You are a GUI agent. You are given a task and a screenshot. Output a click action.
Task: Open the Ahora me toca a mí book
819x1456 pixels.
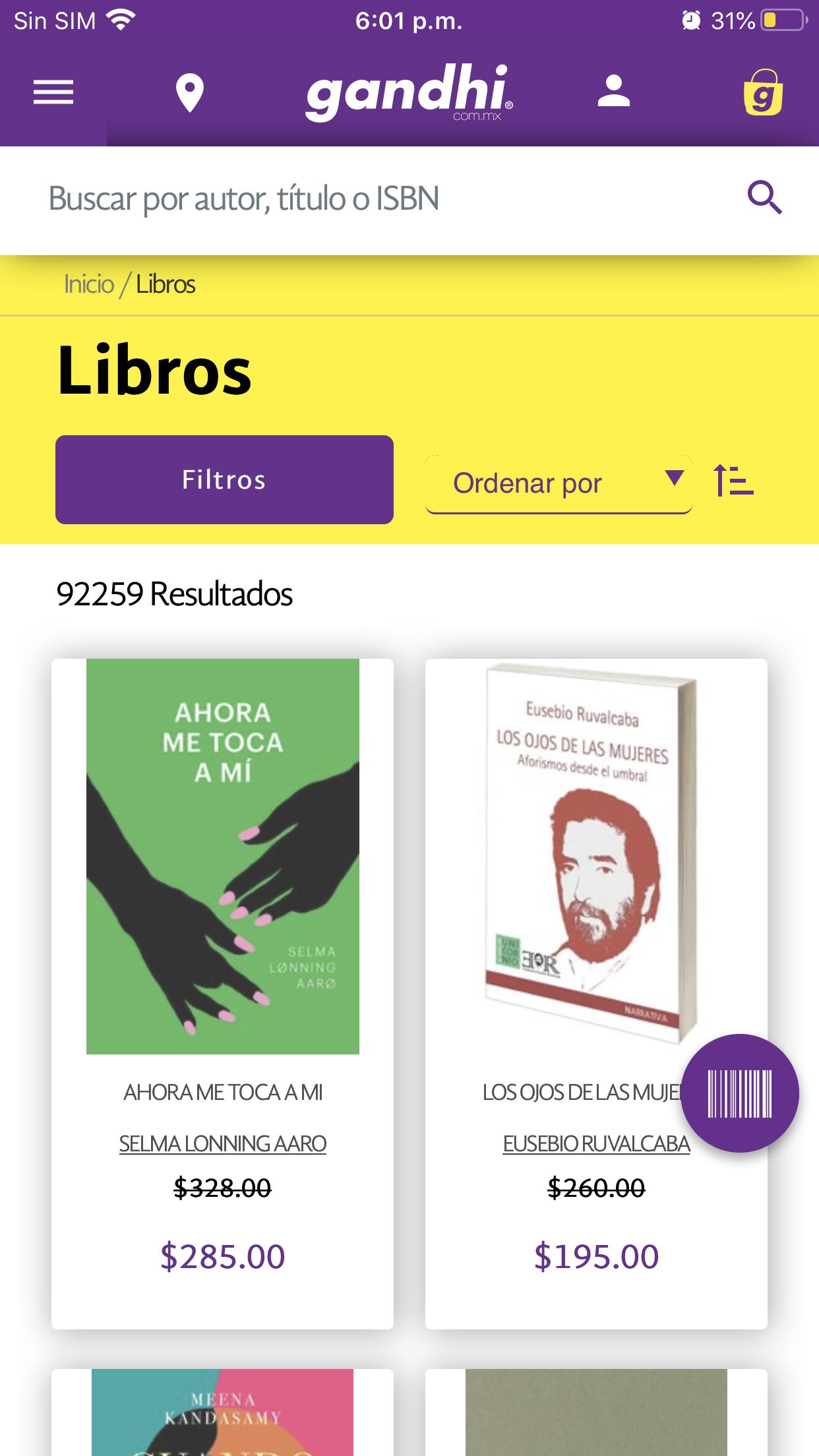point(223,856)
